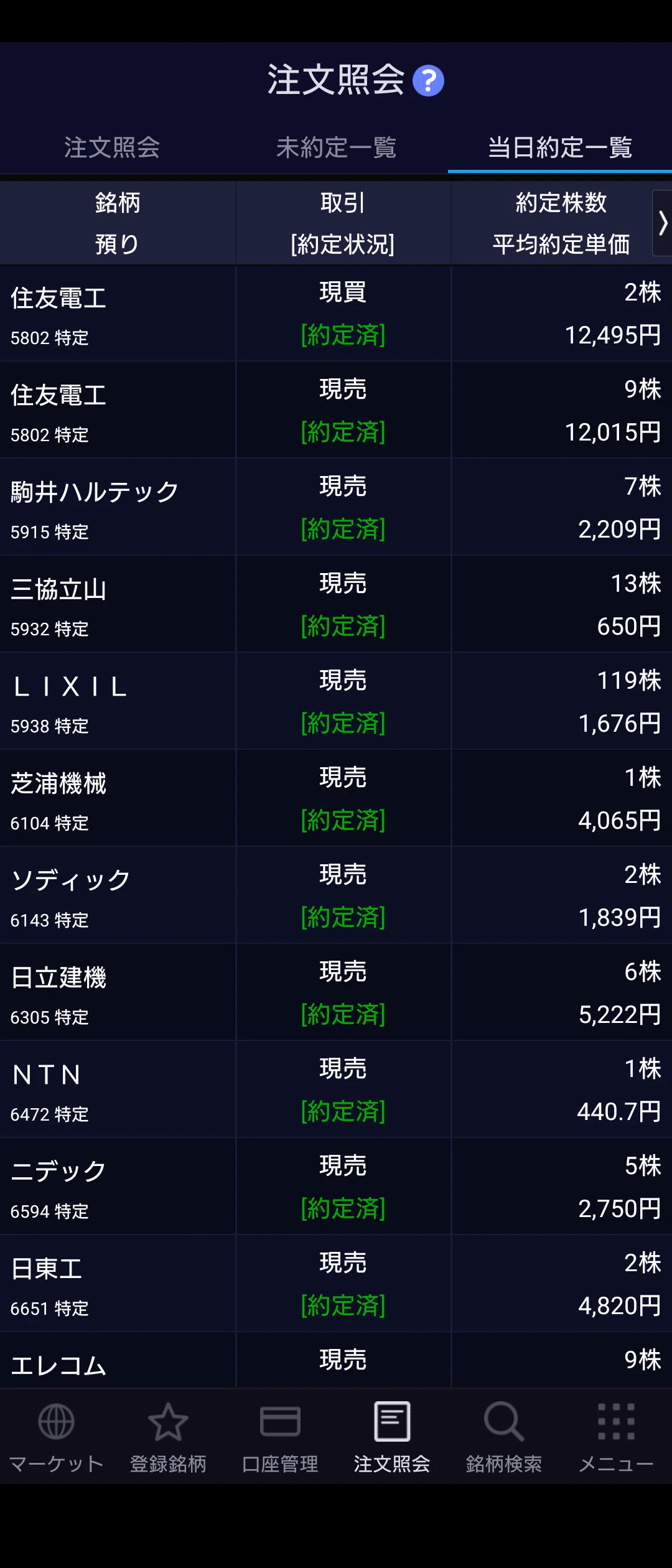
Task: Open the 銘柄検索 bottom tab
Action: click(504, 1437)
